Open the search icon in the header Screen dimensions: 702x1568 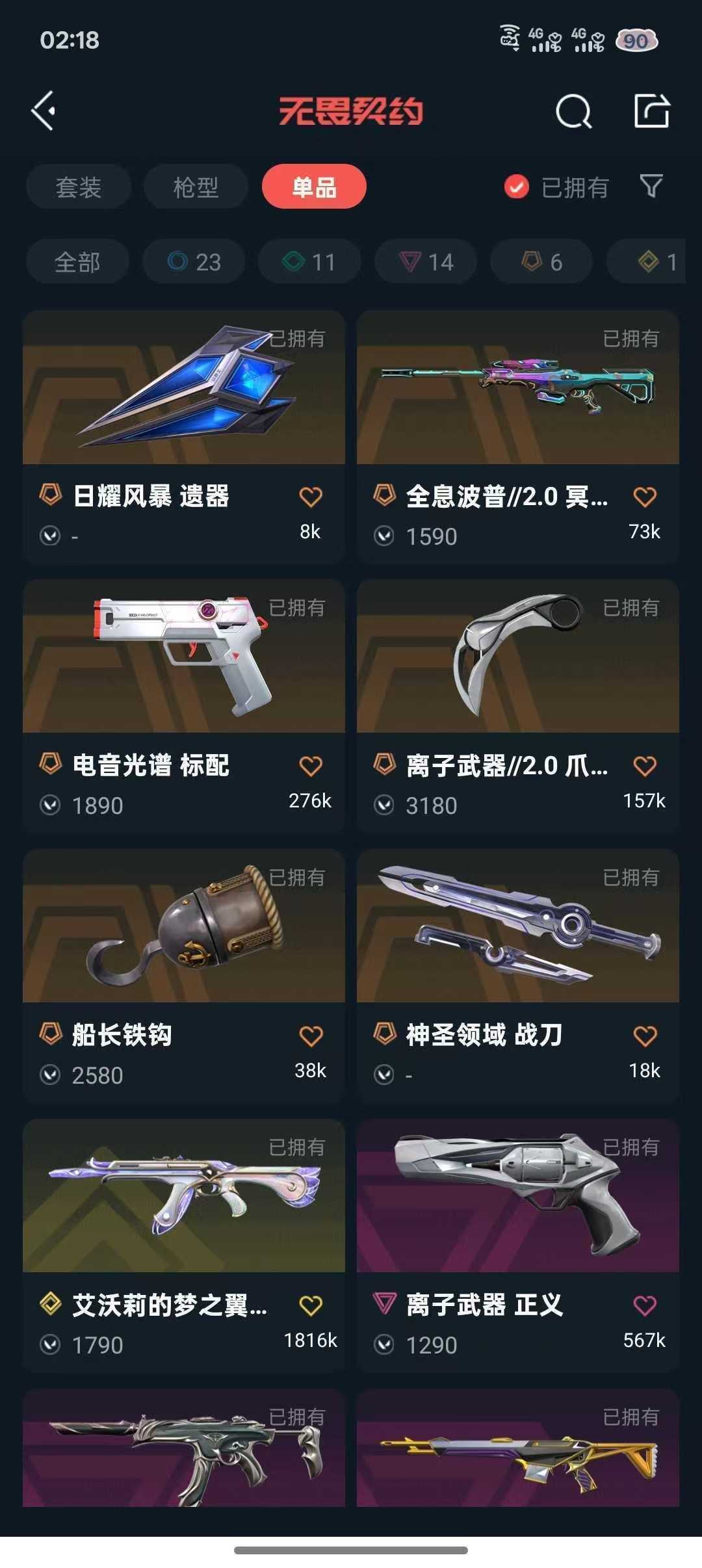tap(573, 111)
